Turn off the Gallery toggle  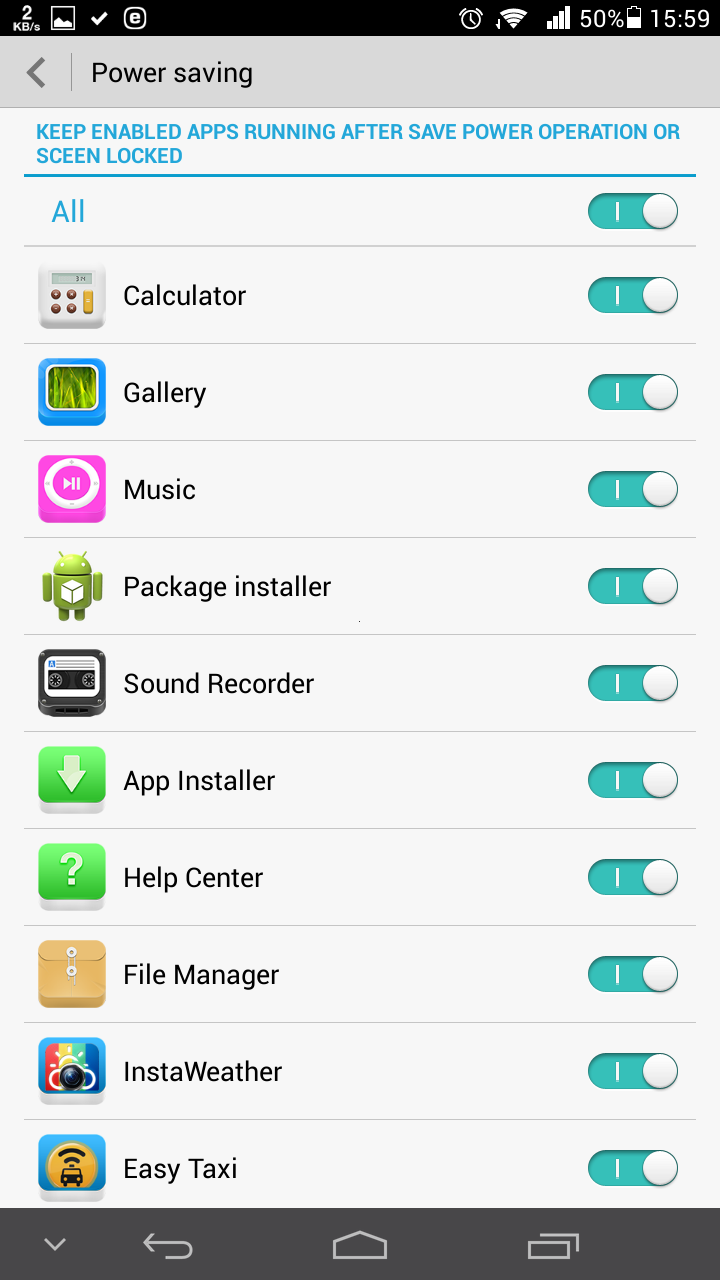click(x=632, y=393)
